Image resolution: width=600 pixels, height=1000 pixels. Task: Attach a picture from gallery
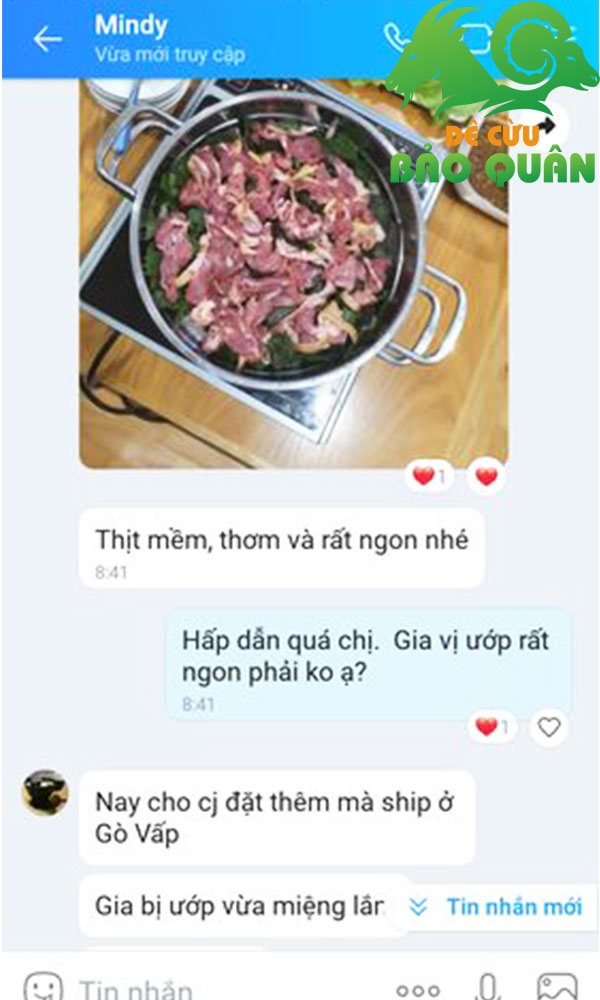557,987
